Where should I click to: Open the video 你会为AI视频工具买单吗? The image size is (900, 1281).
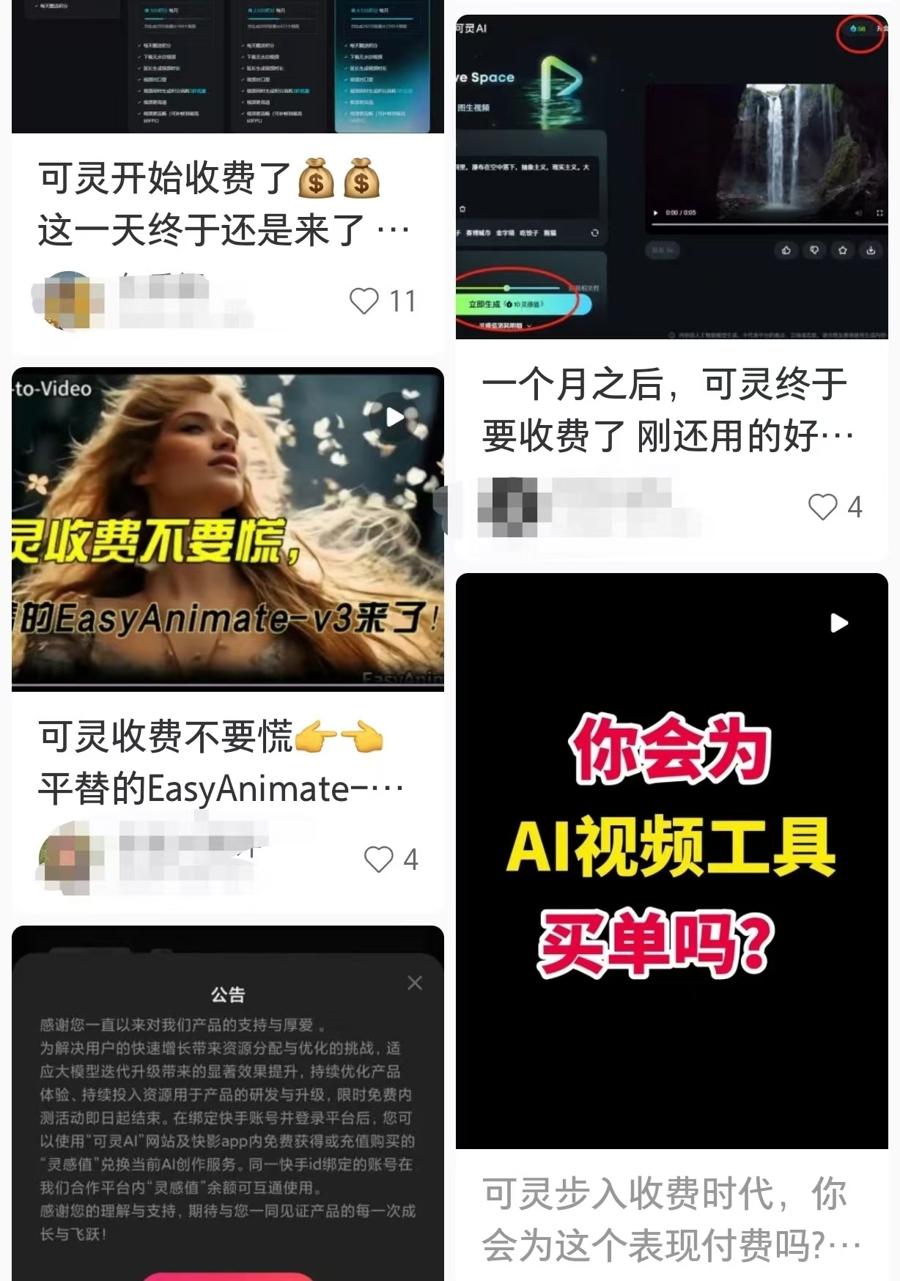[671, 860]
